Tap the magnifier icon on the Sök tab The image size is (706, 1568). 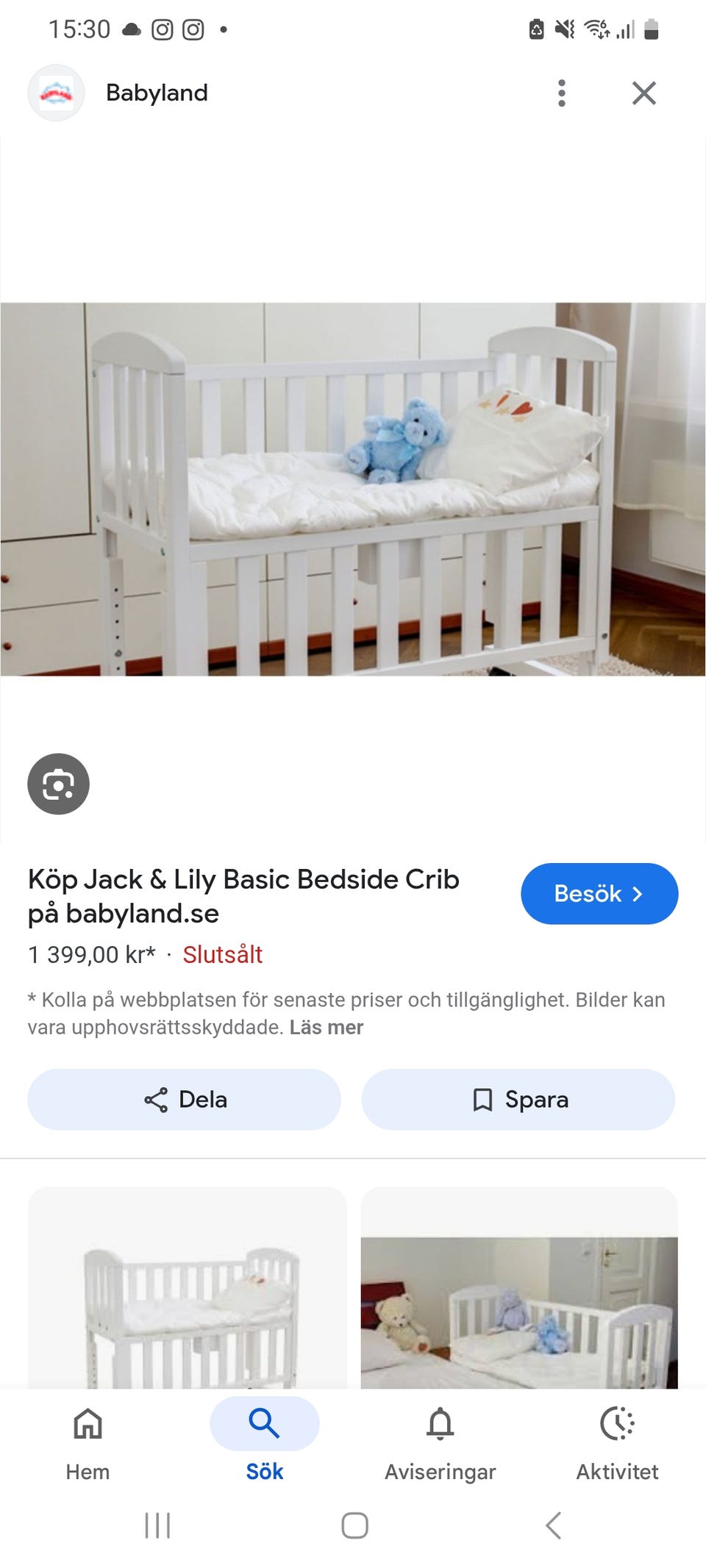263,1424
